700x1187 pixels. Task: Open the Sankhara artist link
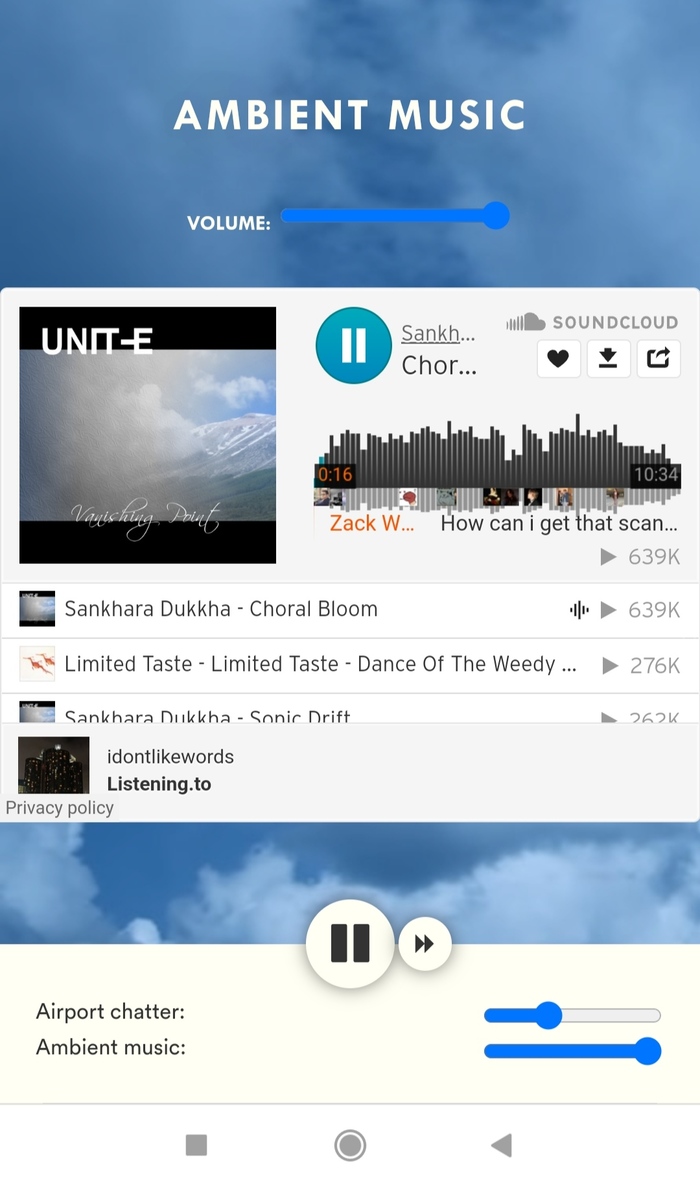tap(438, 334)
